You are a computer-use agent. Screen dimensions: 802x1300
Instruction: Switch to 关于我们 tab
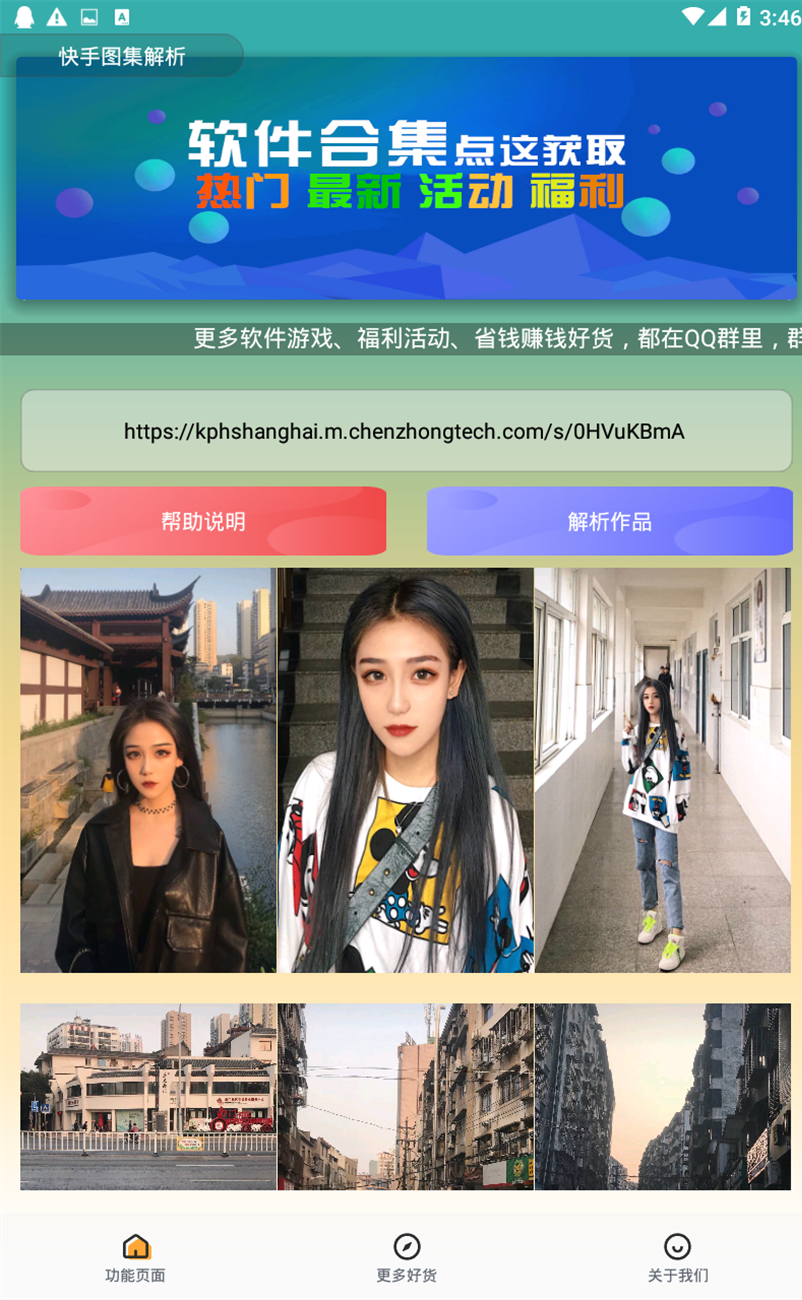click(678, 1258)
